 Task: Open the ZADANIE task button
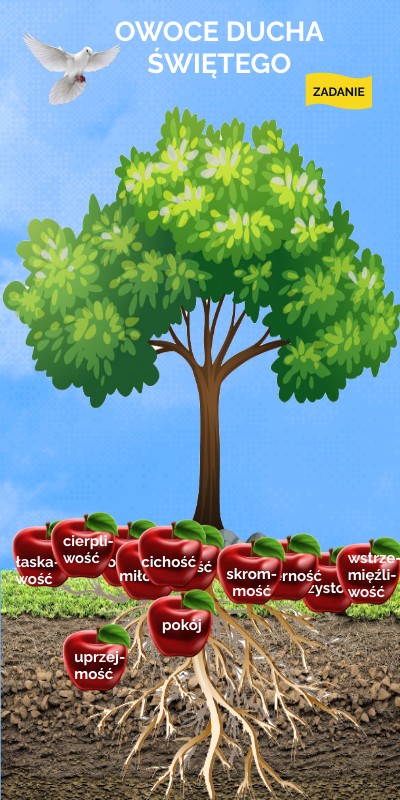point(339,92)
